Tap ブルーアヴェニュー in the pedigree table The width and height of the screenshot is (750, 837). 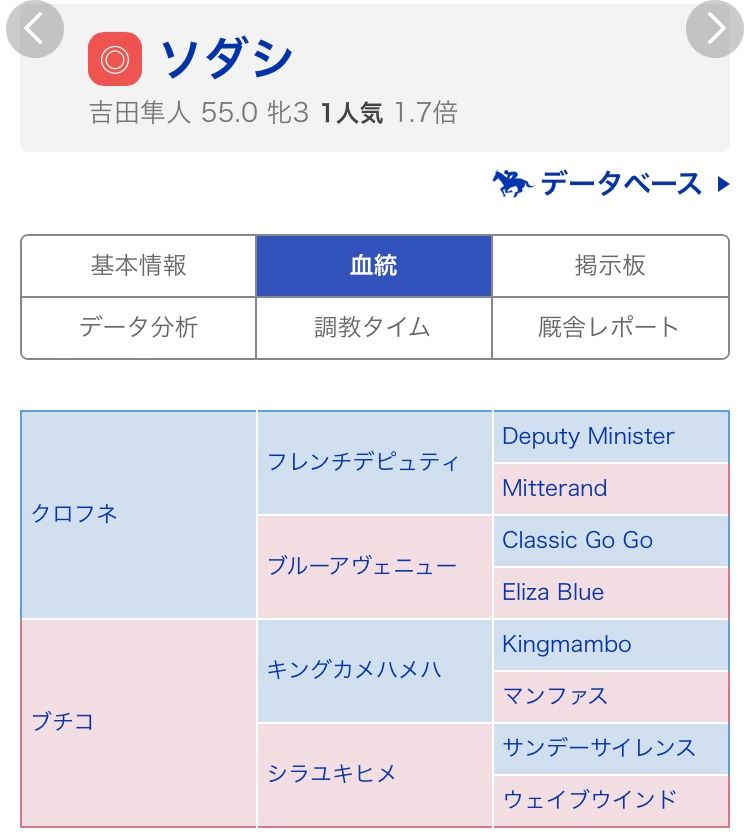point(362,566)
